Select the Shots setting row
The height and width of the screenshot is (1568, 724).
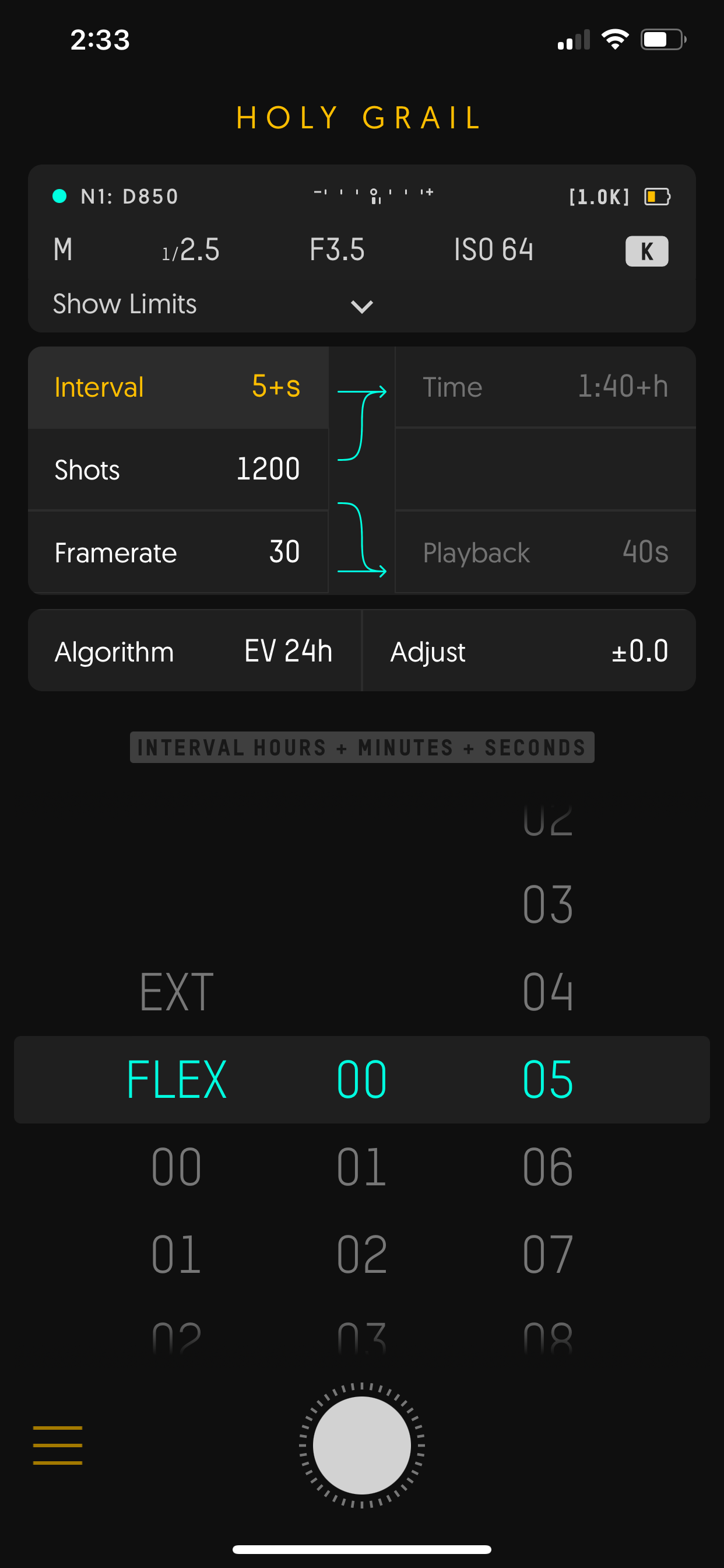pos(178,470)
